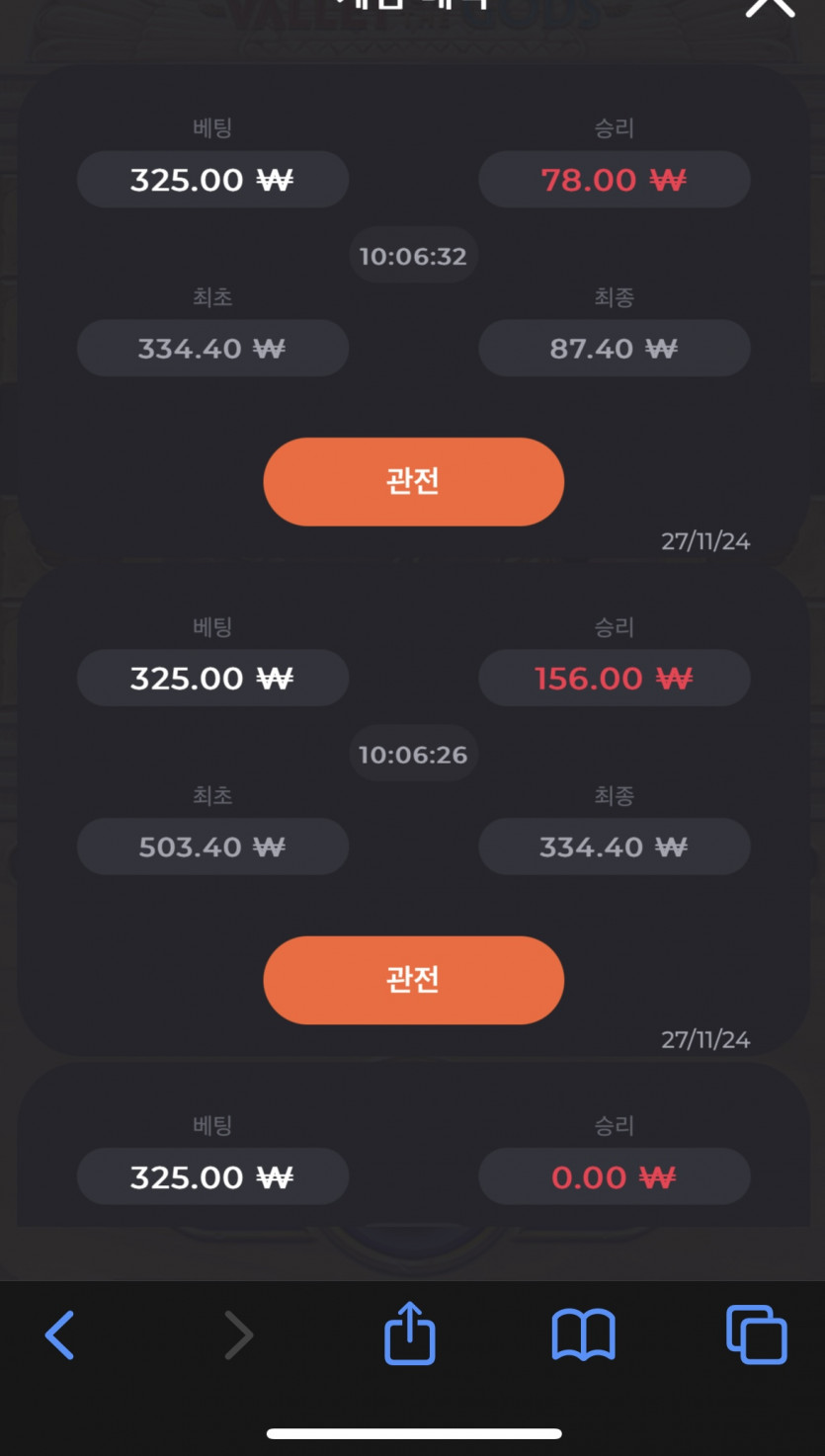Tap 관전 for the 10:06:32 round

click(x=413, y=481)
